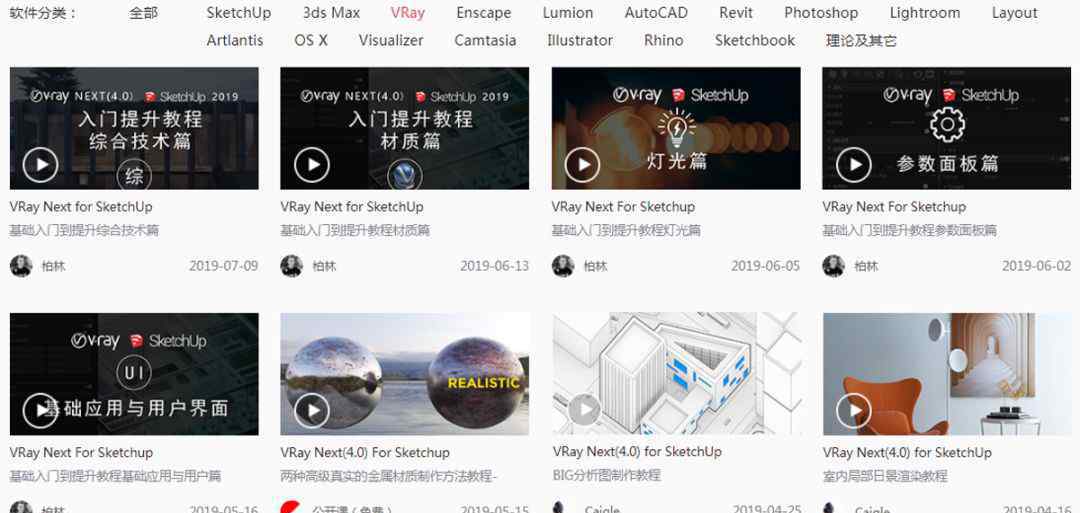Open the 基础应用与用户界面 tutorial
The image size is (1080, 513).
[x=134, y=374]
